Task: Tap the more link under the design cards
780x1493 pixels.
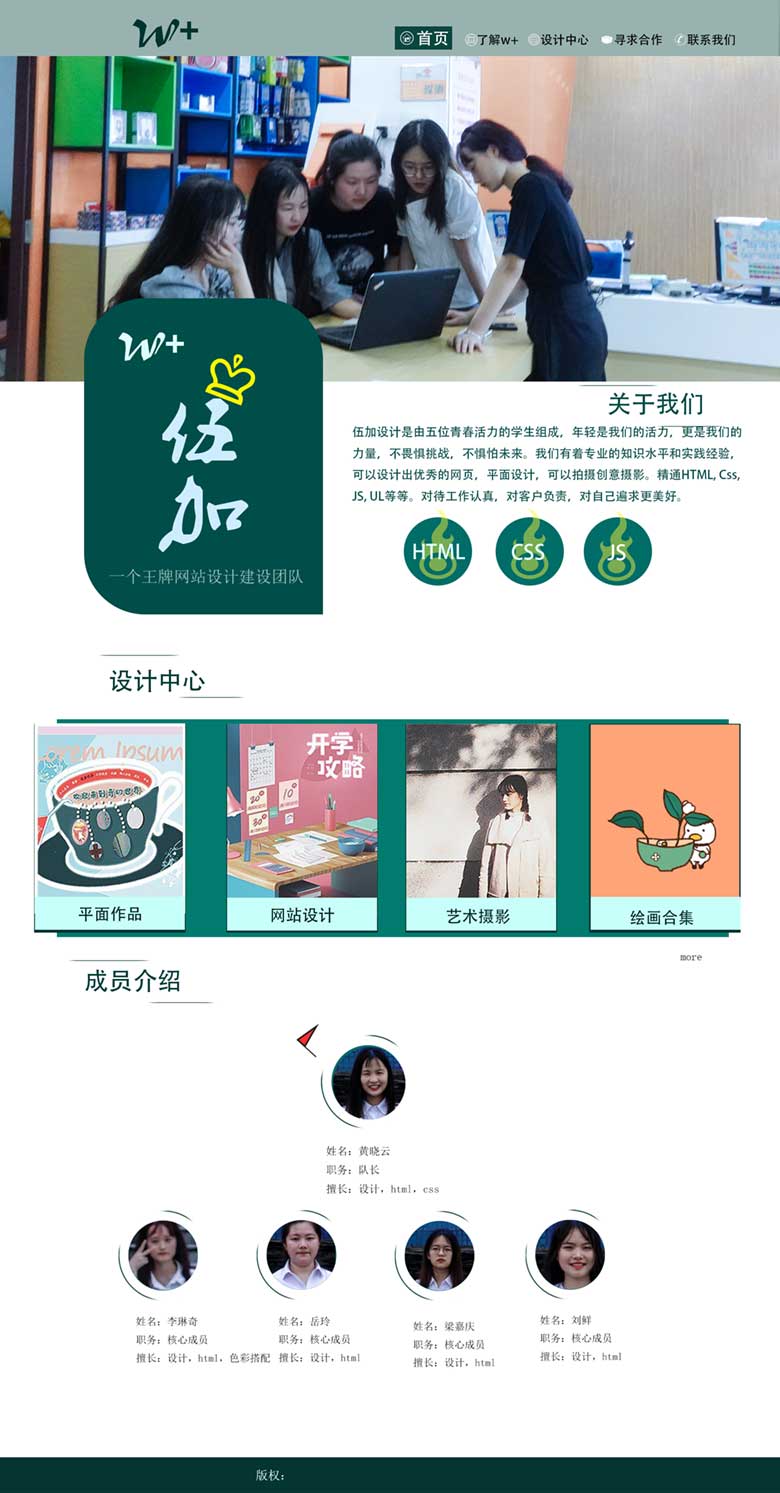Action: [691, 957]
